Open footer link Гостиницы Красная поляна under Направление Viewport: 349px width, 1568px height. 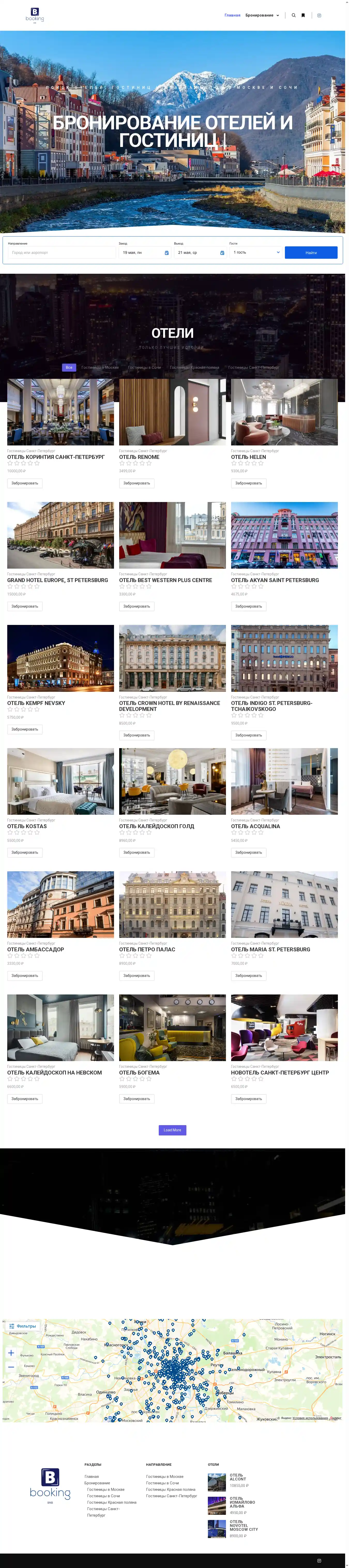pyautogui.click(x=171, y=1489)
